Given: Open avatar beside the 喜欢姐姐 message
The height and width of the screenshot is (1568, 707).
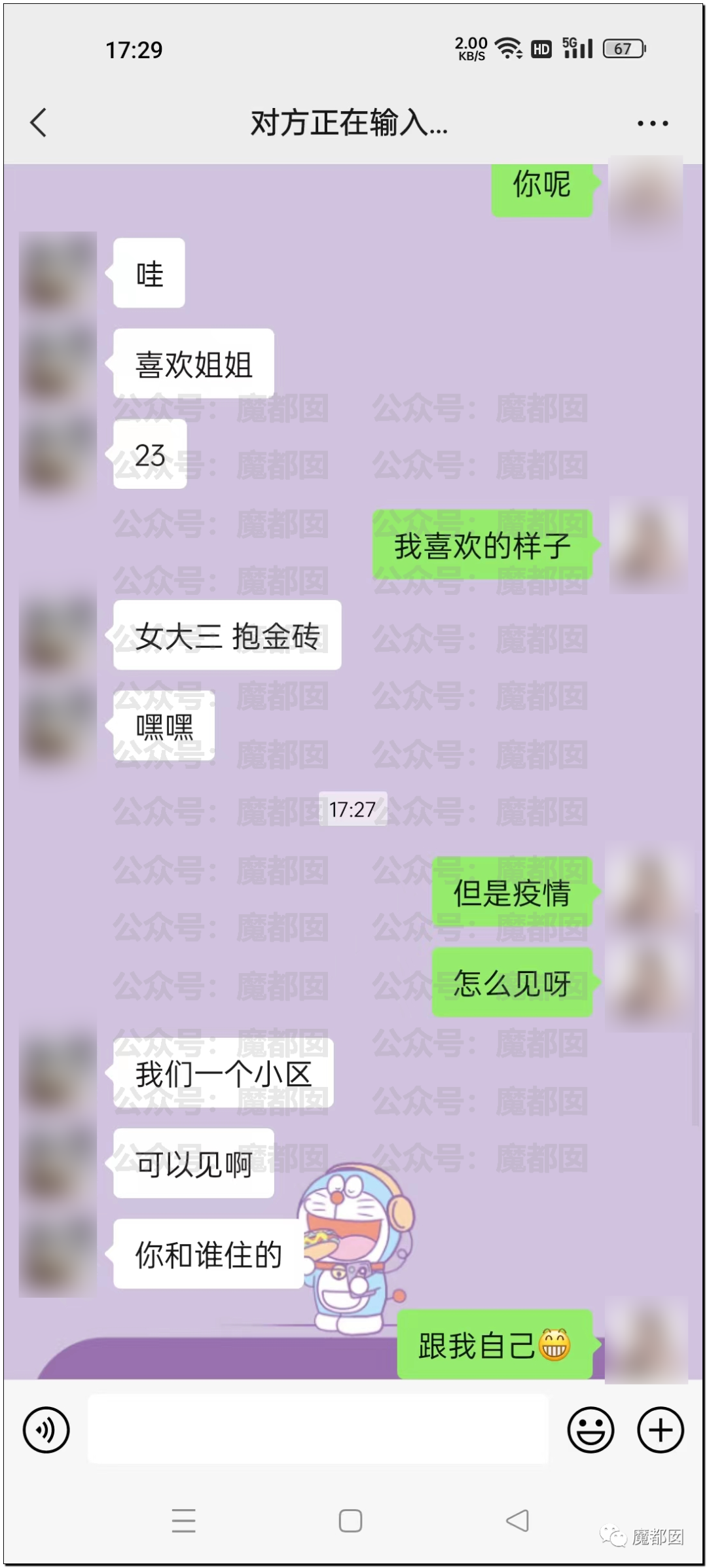Looking at the screenshot, I should 58,364.
